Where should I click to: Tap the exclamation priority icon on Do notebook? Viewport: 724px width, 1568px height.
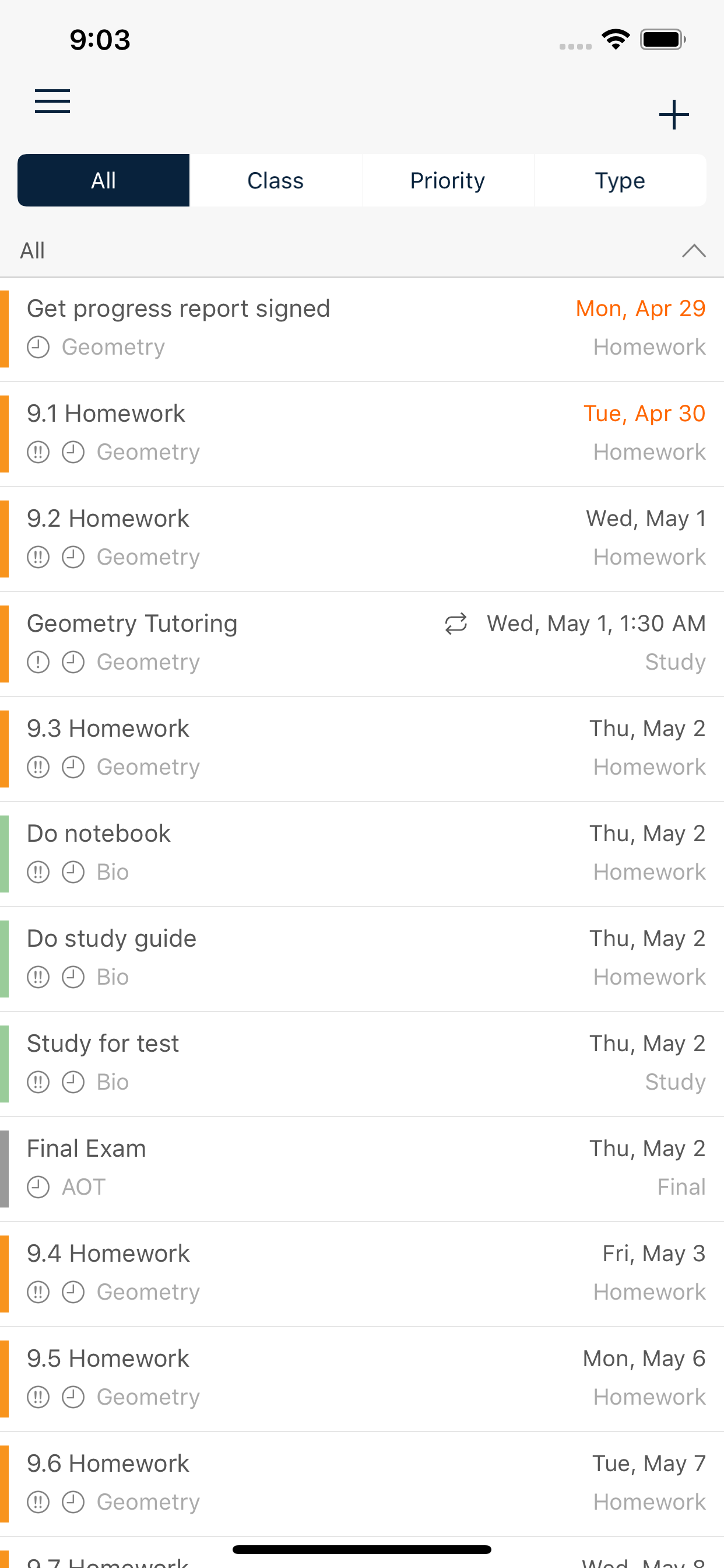pos(38,871)
